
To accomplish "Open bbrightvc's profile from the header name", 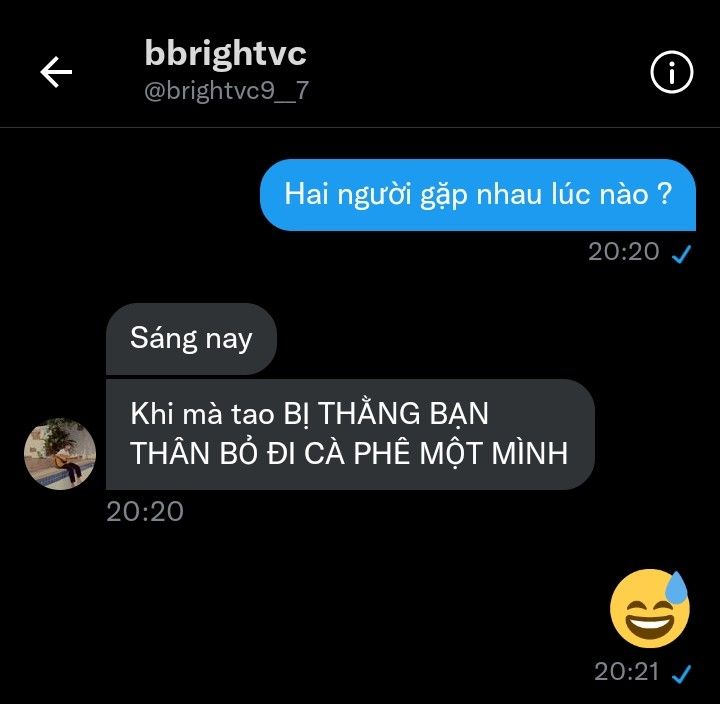I will (x=225, y=54).
